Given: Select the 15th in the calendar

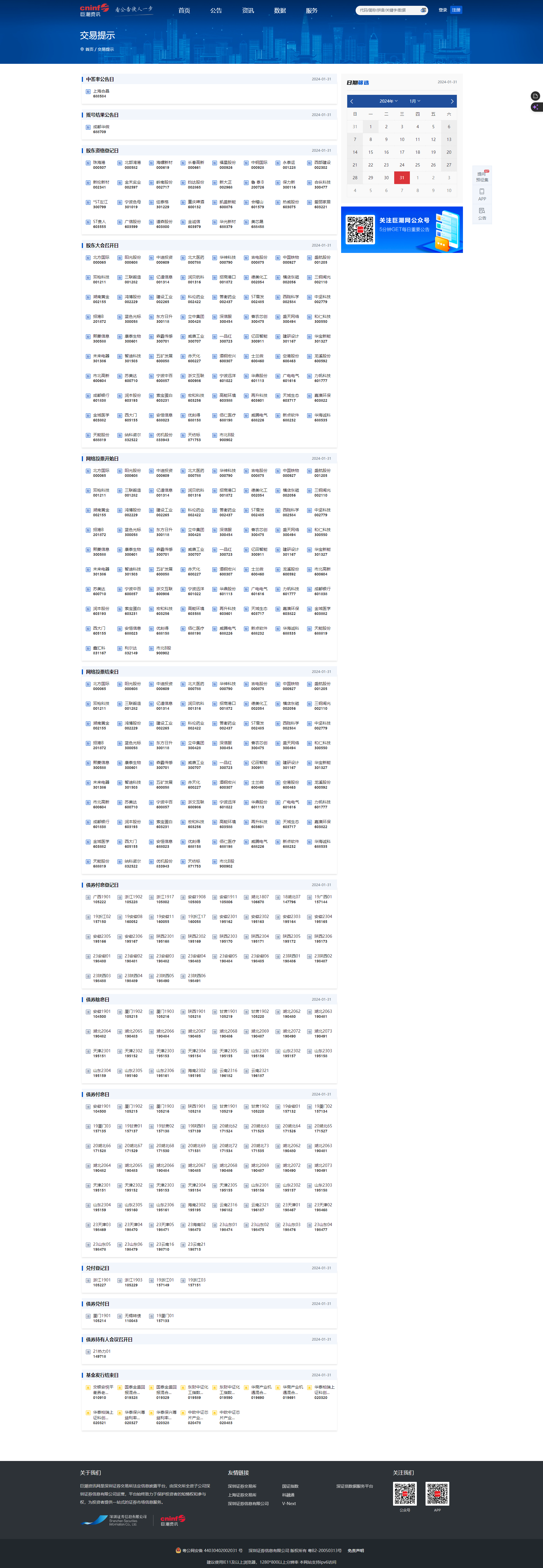Looking at the screenshot, I should click(370, 152).
